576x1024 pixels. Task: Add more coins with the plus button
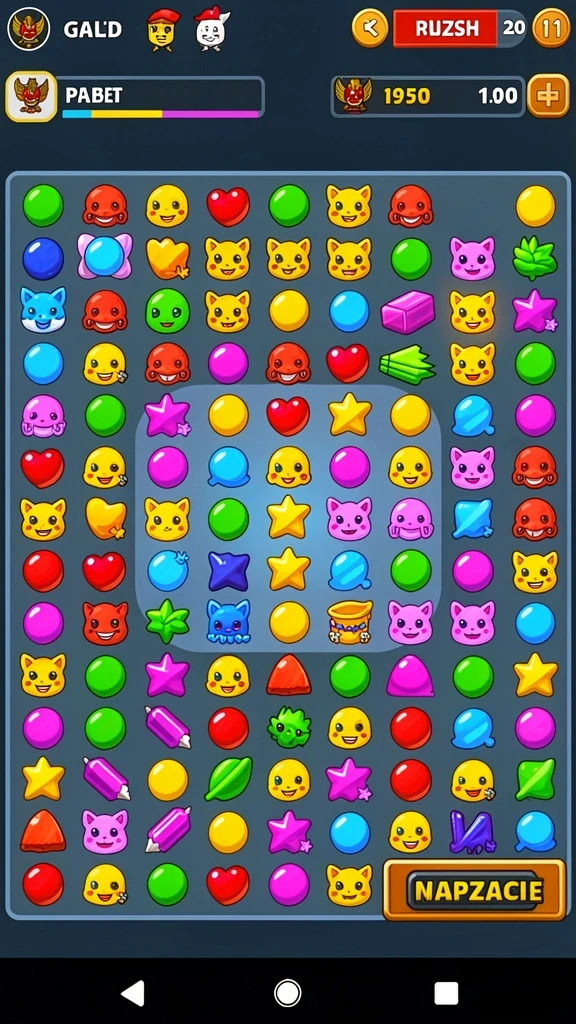pyautogui.click(x=547, y=96)
